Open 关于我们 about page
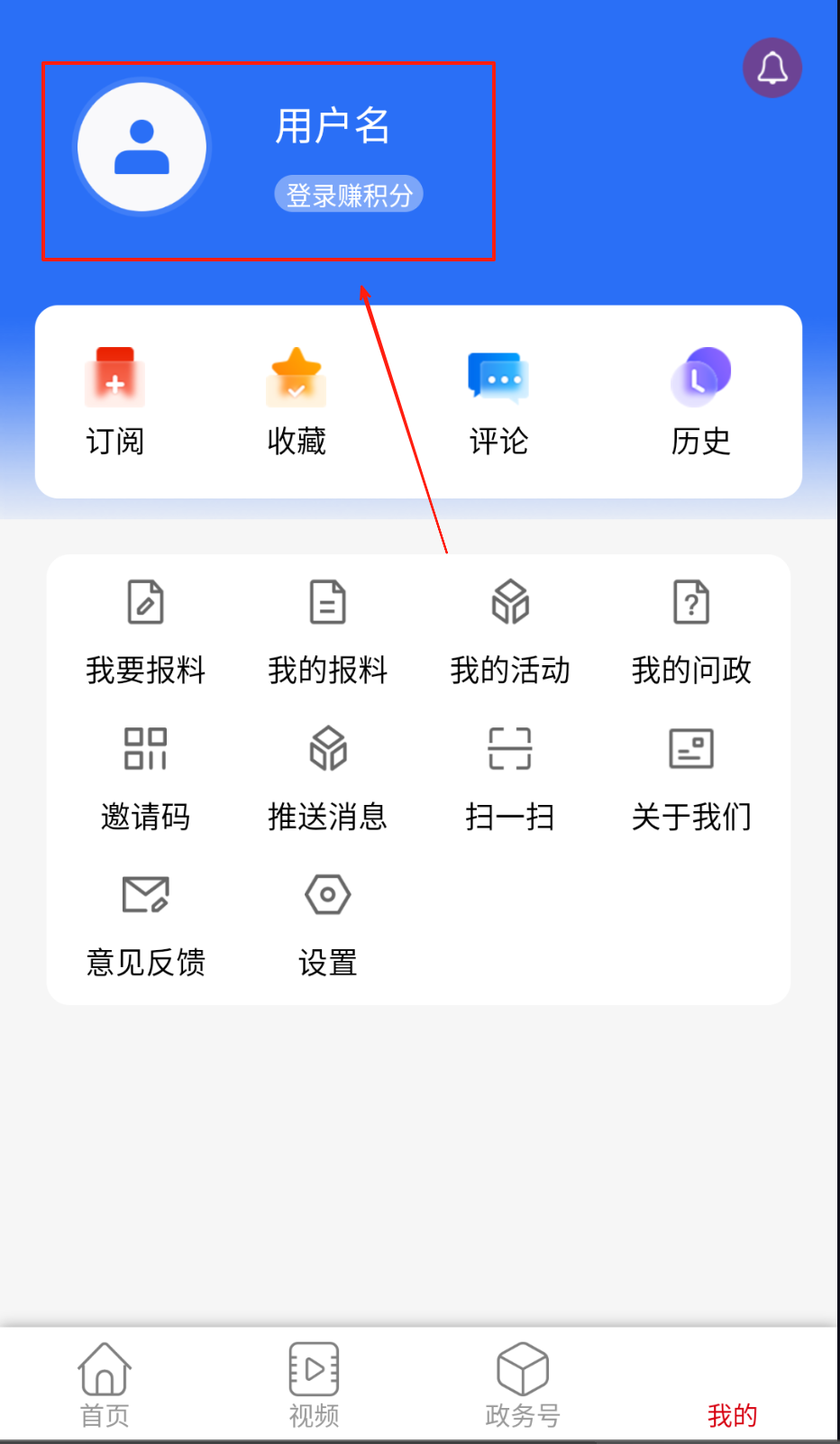The width and height of the screenshot is (840, 1444). [691, 779]
